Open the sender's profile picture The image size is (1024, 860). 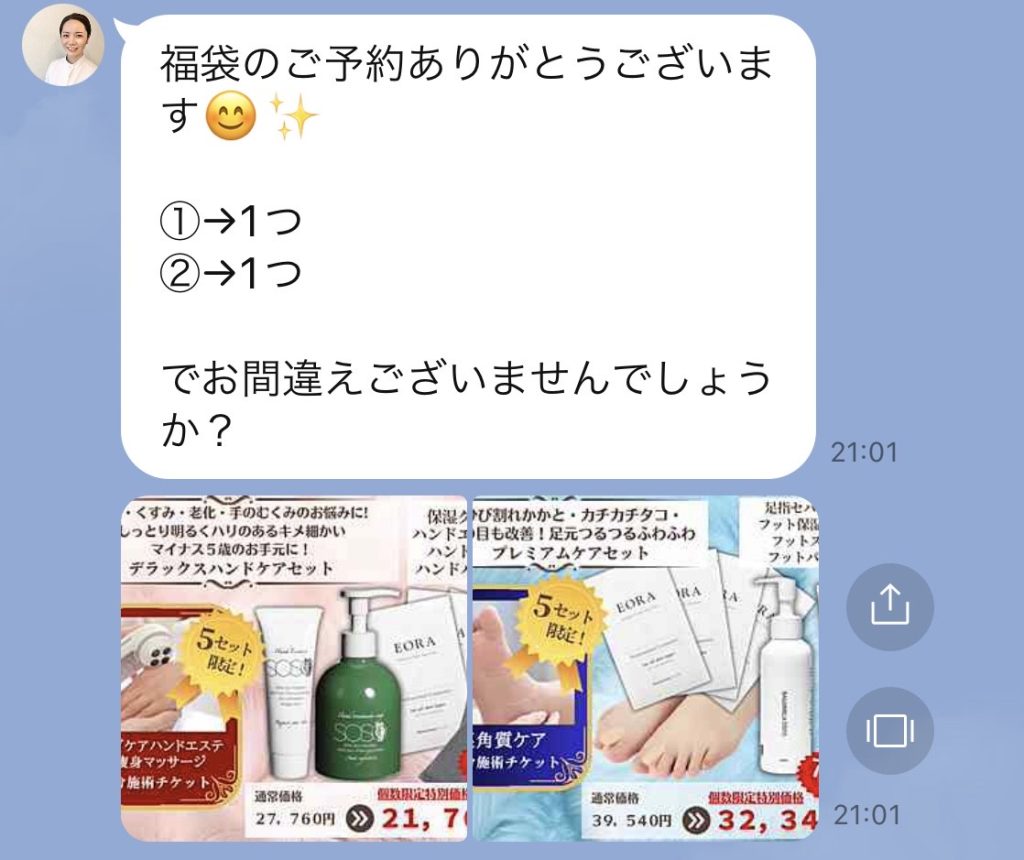tap(63, 45)
